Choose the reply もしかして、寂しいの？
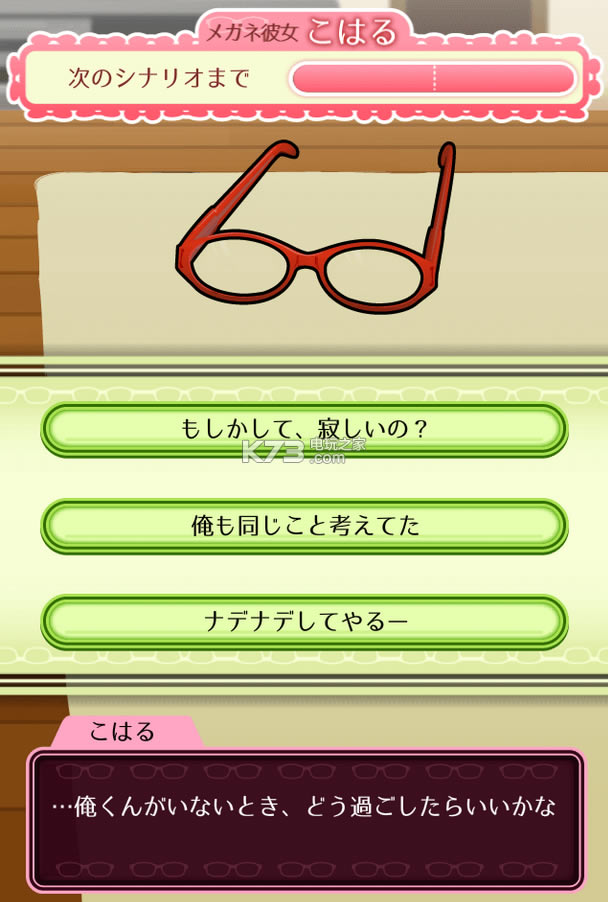The width and height of the screenshot is (608, 902). click(x=304, y=429)
